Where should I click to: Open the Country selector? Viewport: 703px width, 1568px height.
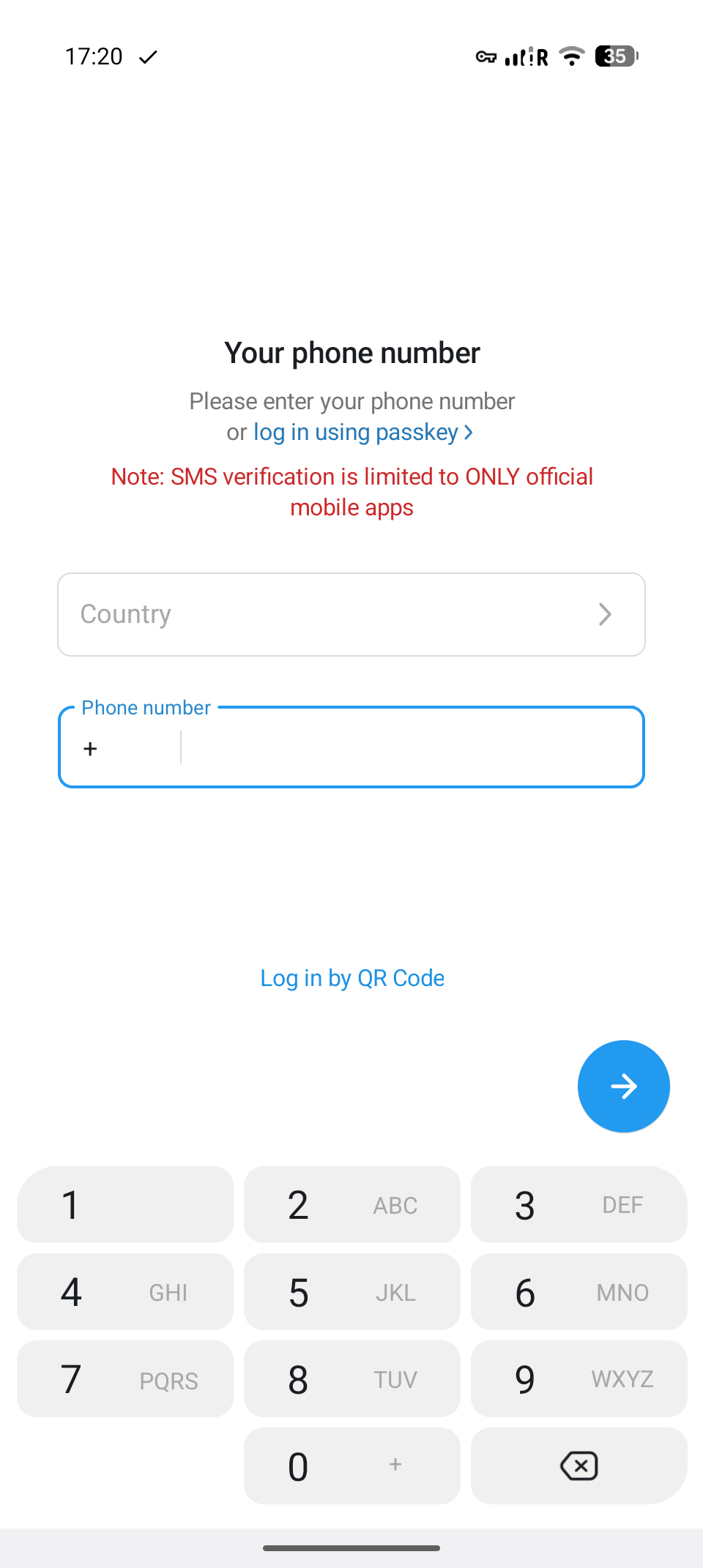point(351,614)
